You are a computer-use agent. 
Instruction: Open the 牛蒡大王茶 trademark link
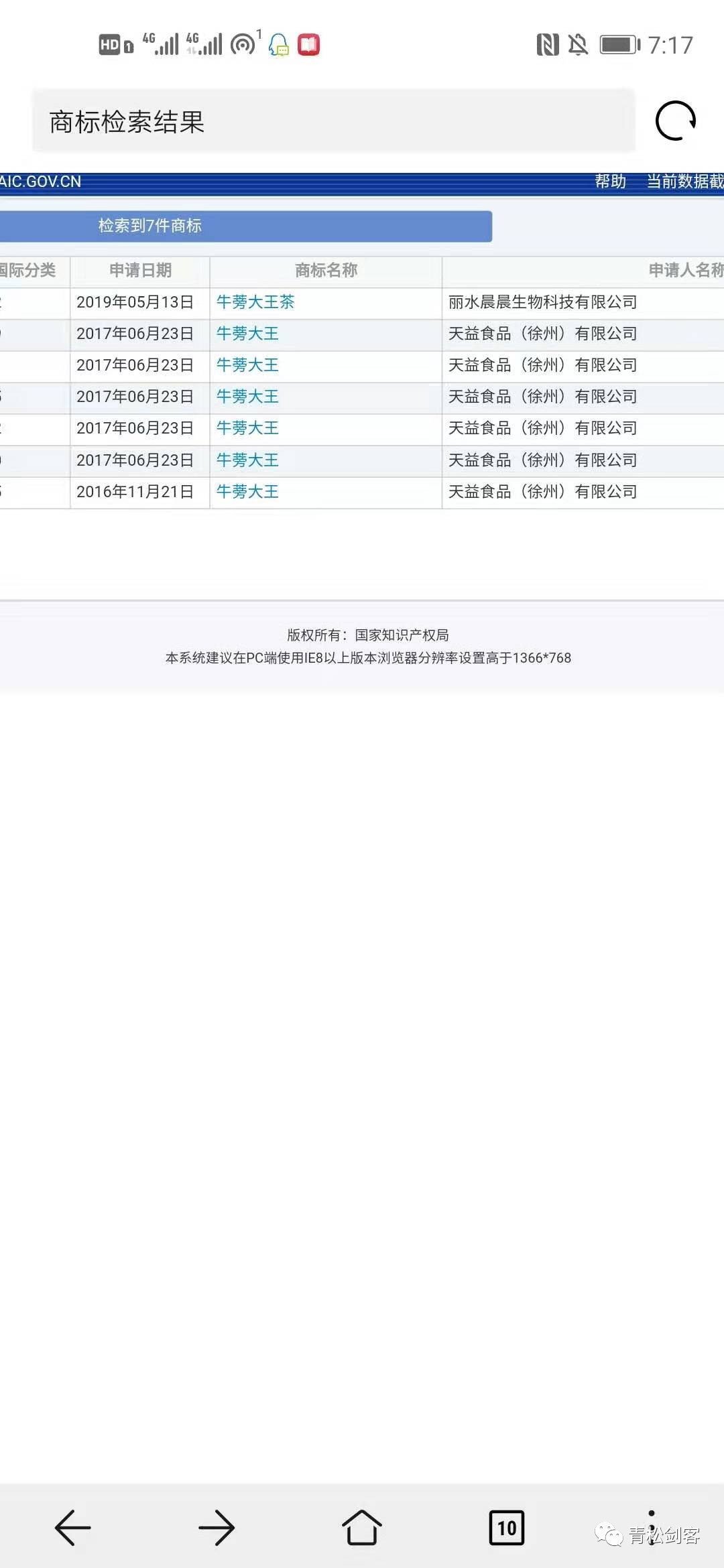(255, 302)
